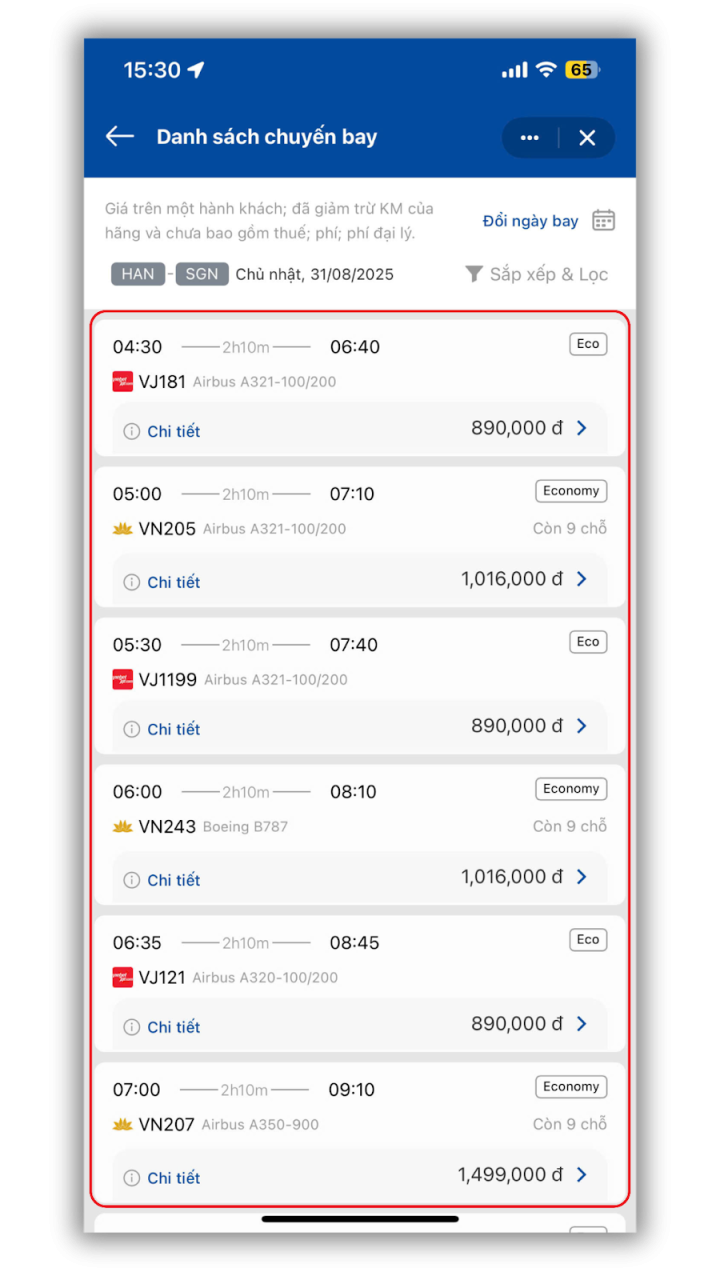The height and width of the screenshot is (1280, 720).
Task: Choose the VN207 Airbus A350-900 flight
Action: 360,1107
